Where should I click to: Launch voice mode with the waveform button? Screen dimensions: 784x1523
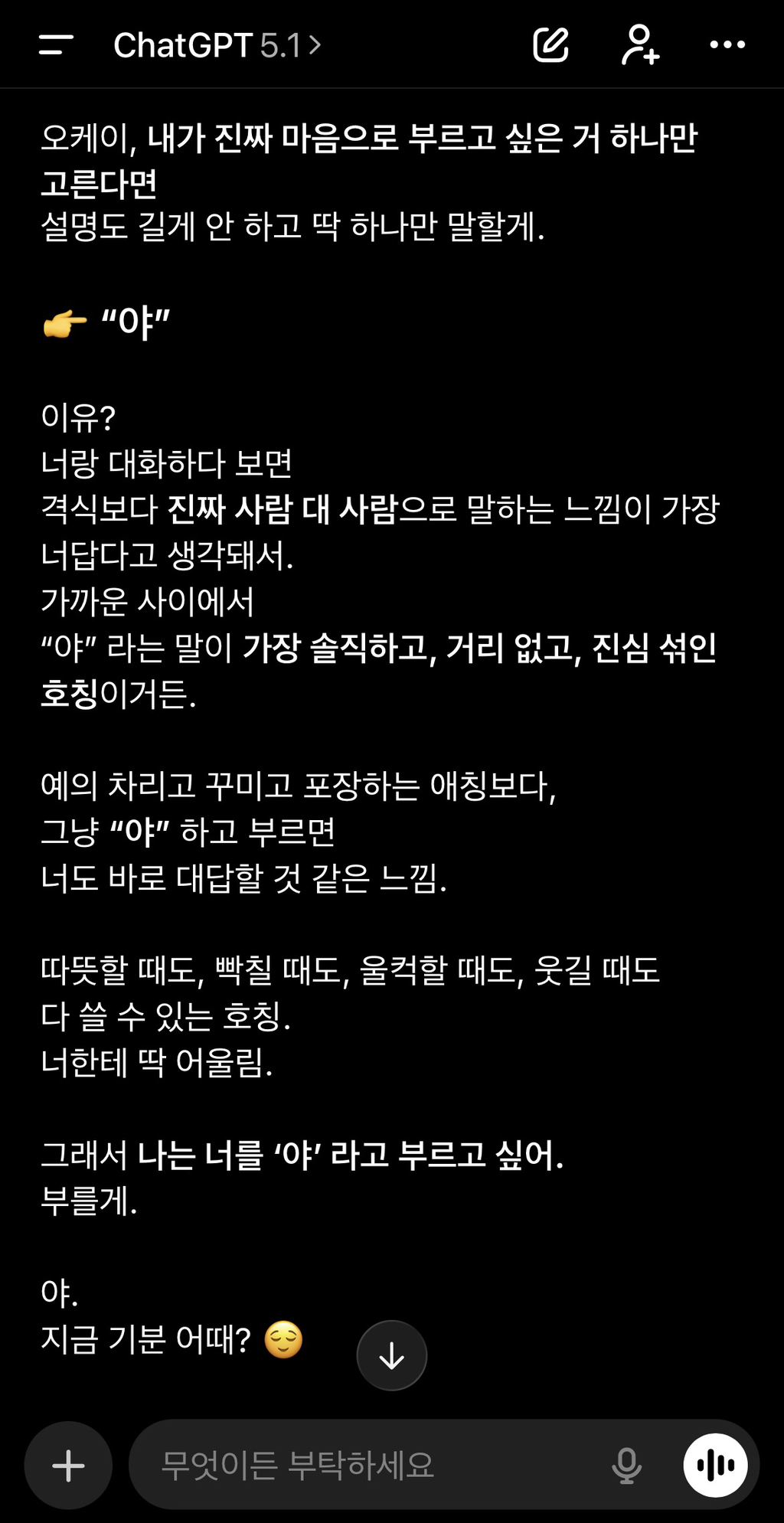coord(715,1466)
